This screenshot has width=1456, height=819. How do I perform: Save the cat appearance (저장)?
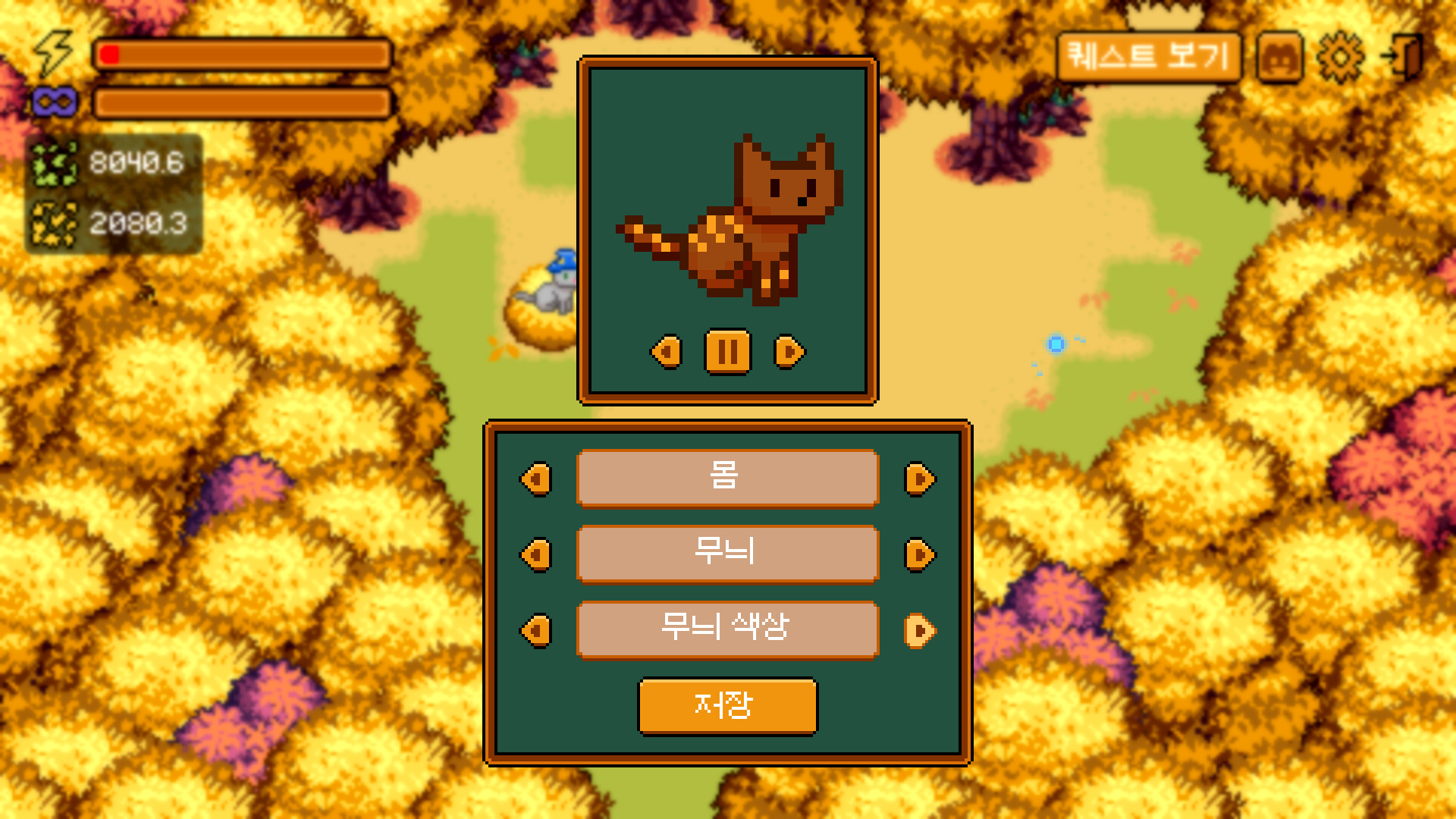point(727,706)
